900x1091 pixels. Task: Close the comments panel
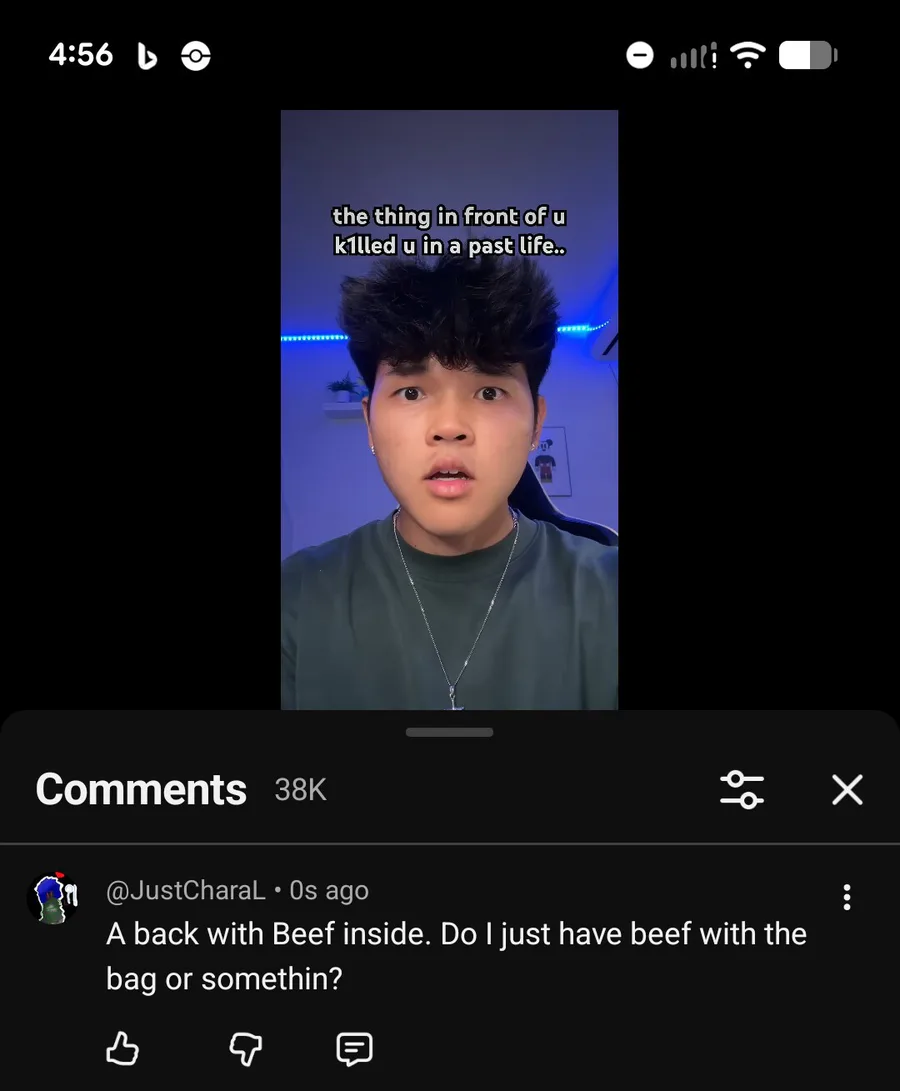tap(847, 790)
